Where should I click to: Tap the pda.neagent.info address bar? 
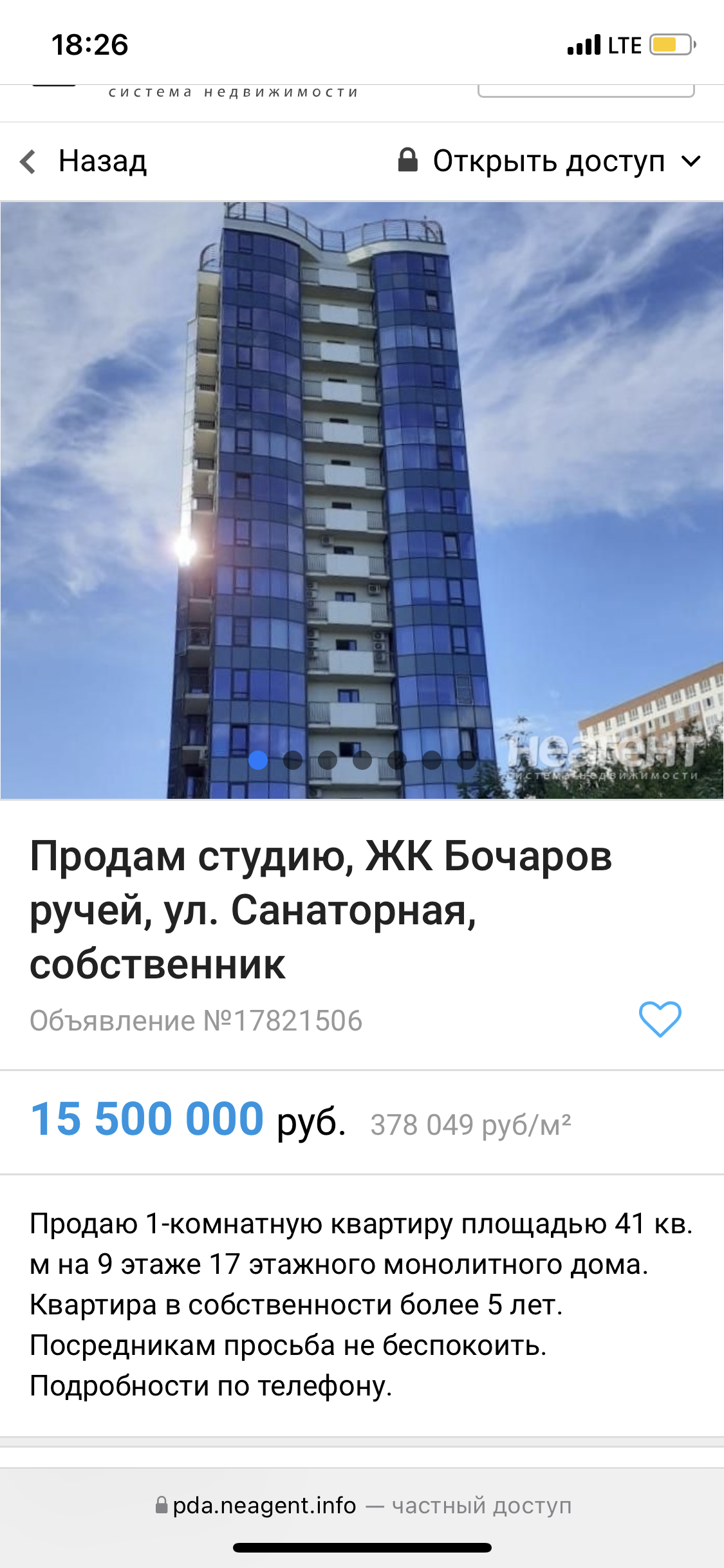tap(362, 1506)
